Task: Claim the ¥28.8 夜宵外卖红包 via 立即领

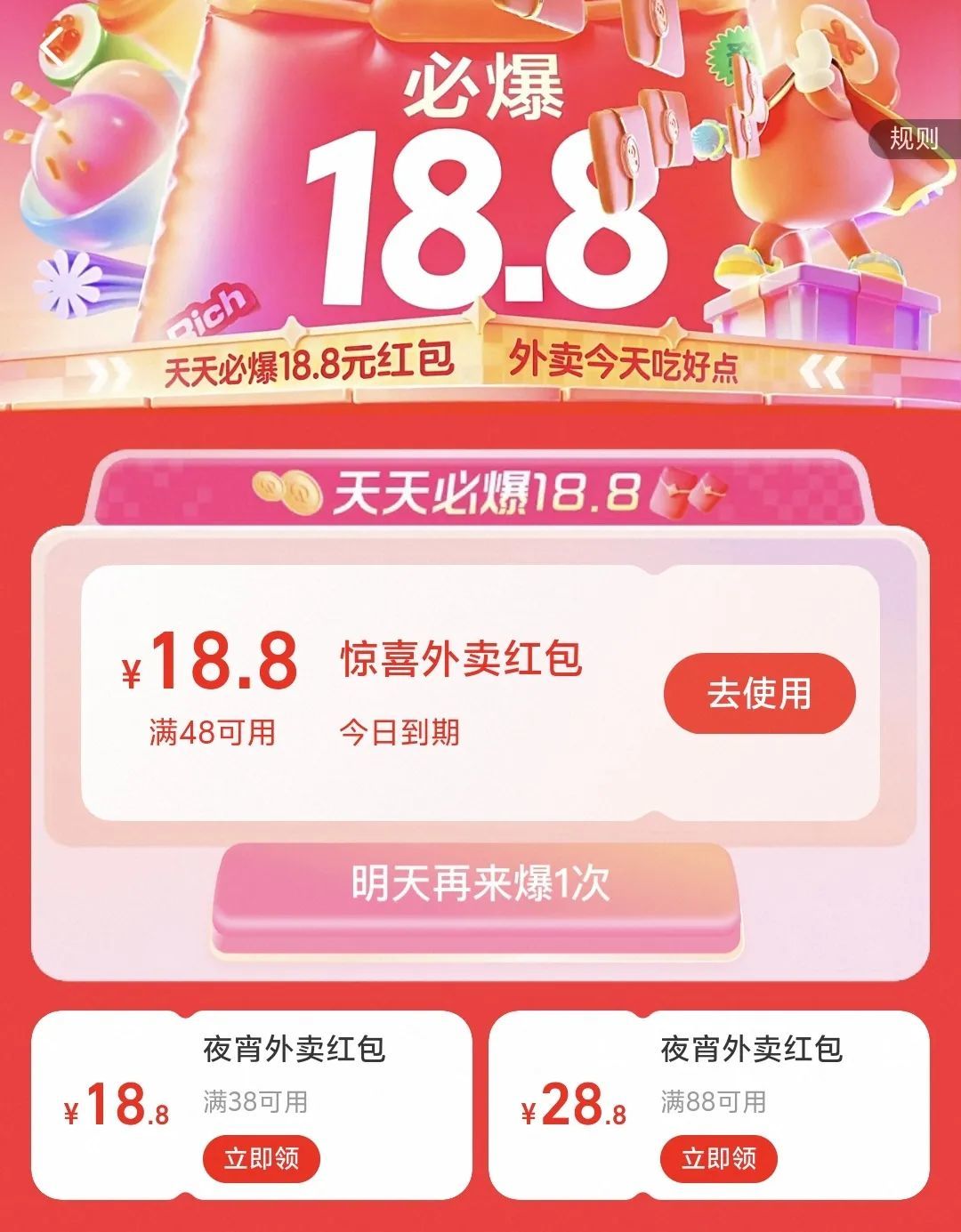Action: (718, 1158)
